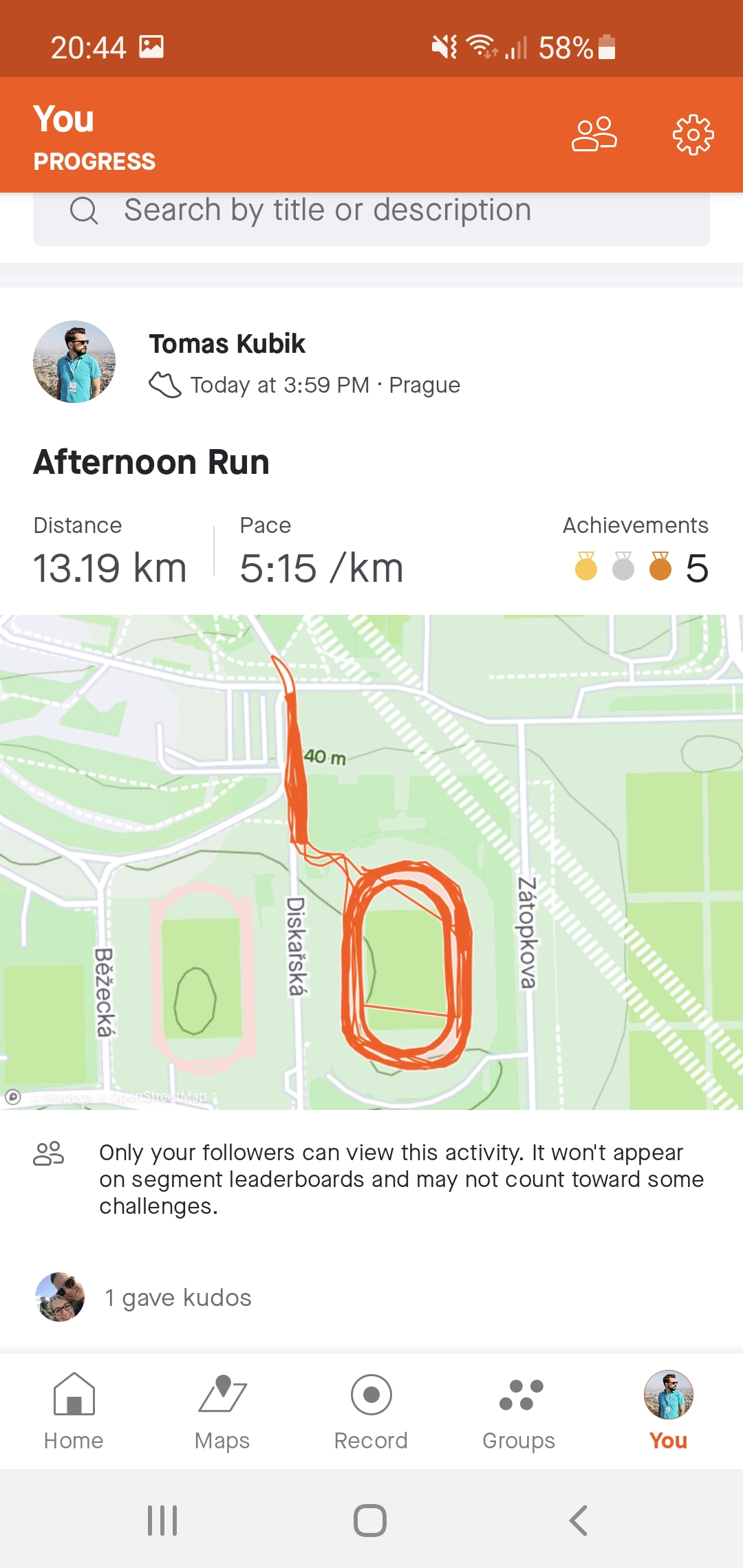View the run route map

pos(371,862)
